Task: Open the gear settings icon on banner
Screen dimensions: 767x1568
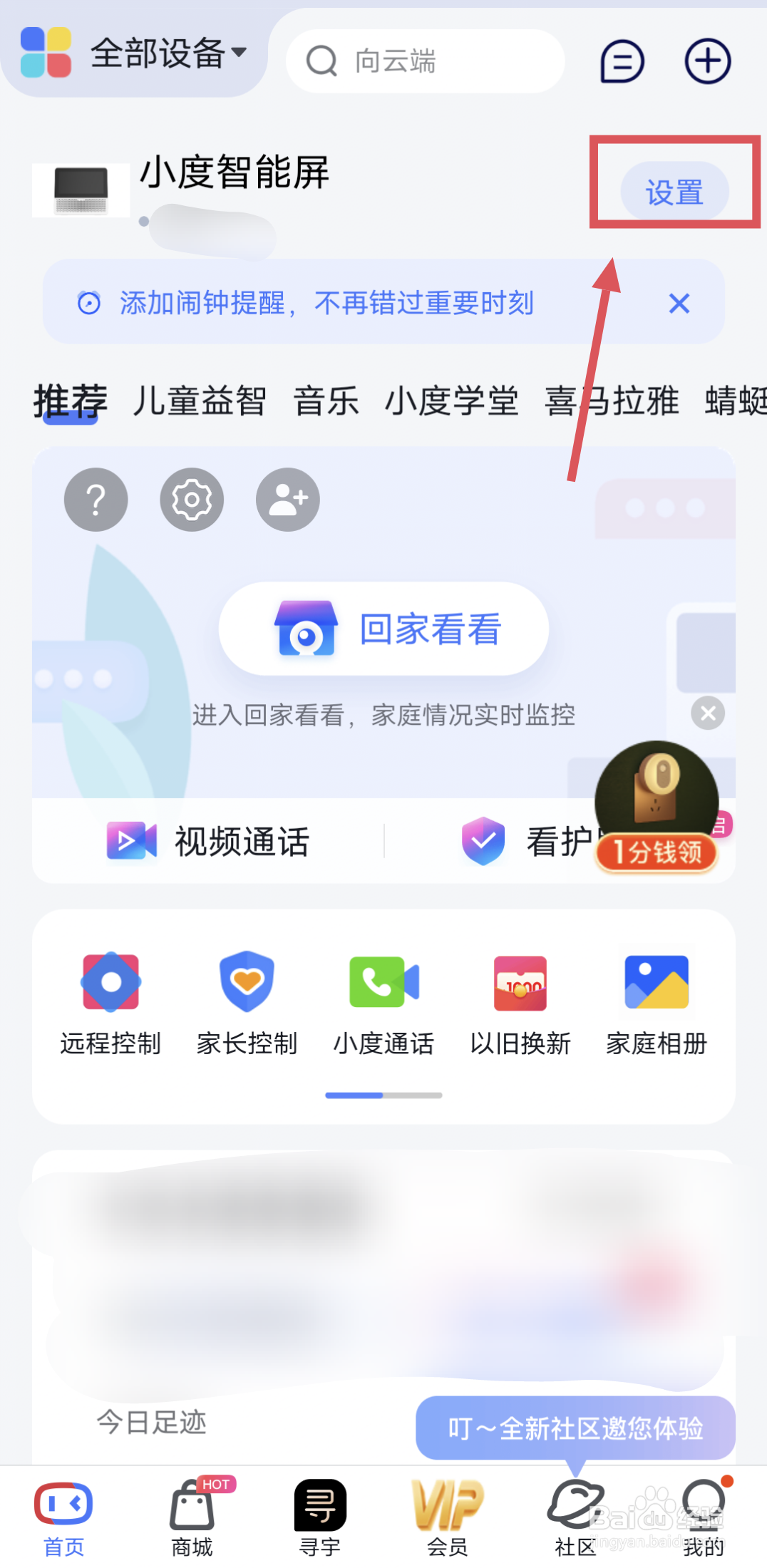Action: click(x=191, y=500)
